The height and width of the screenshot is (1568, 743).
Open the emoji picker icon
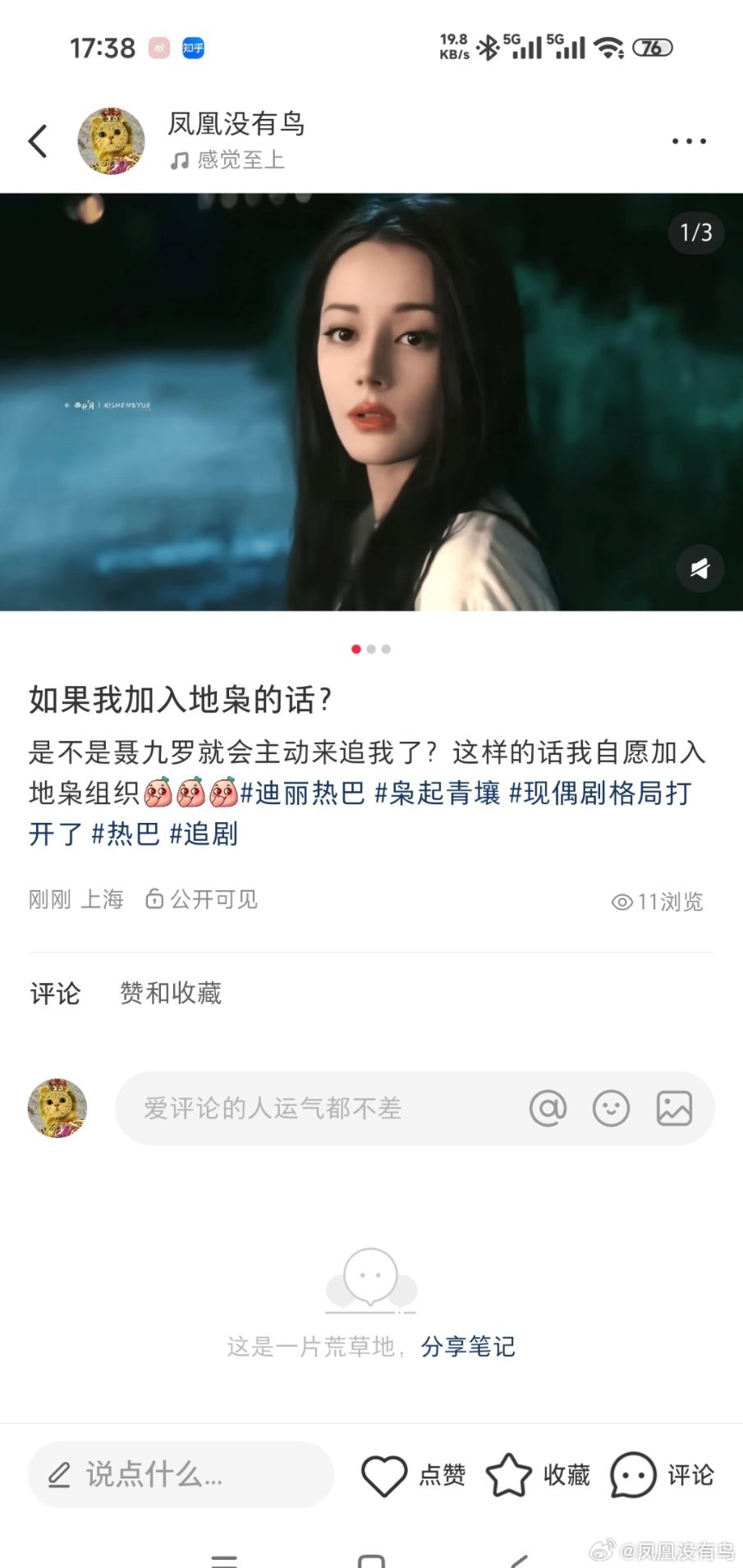click(x=611, y=1108)
